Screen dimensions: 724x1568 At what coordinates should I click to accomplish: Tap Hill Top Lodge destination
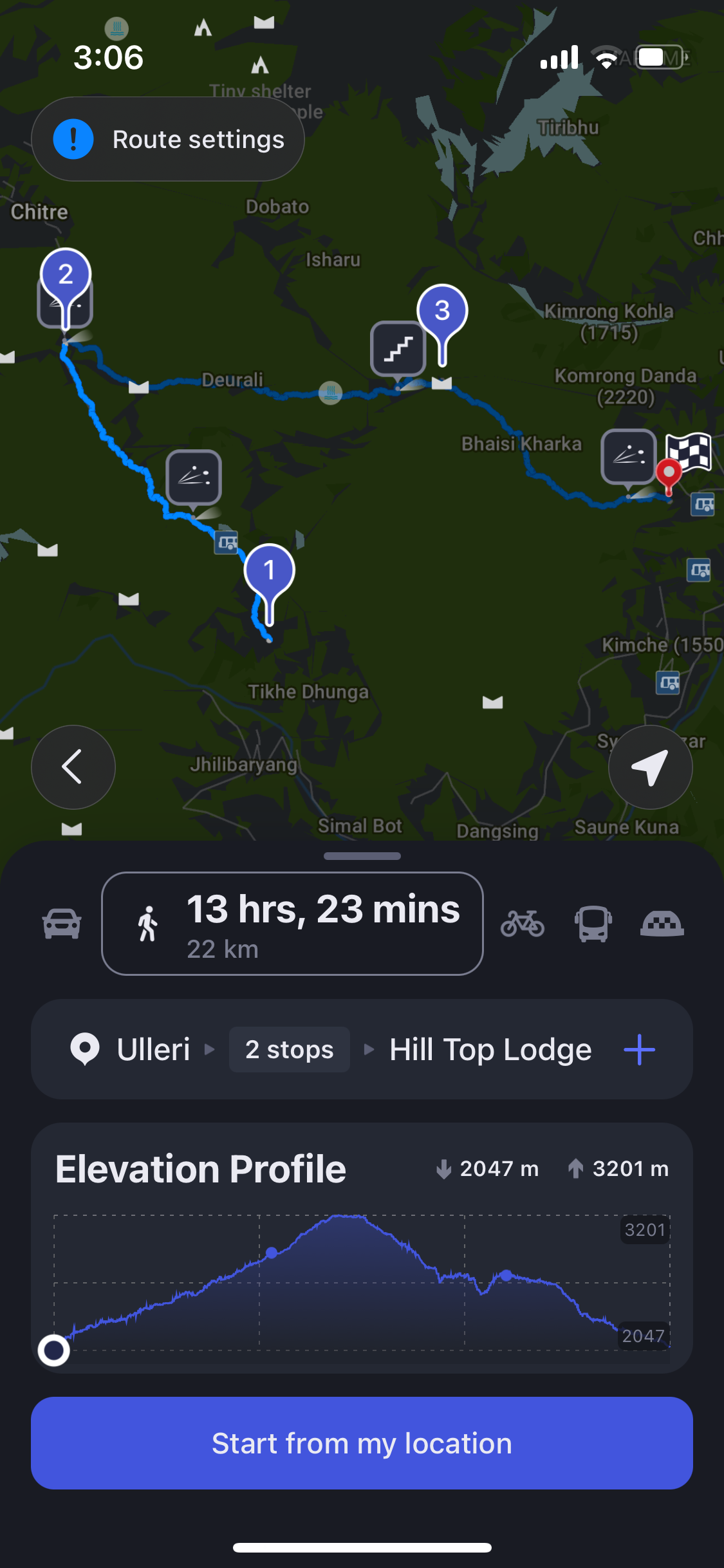click(x=490, y=1050)
